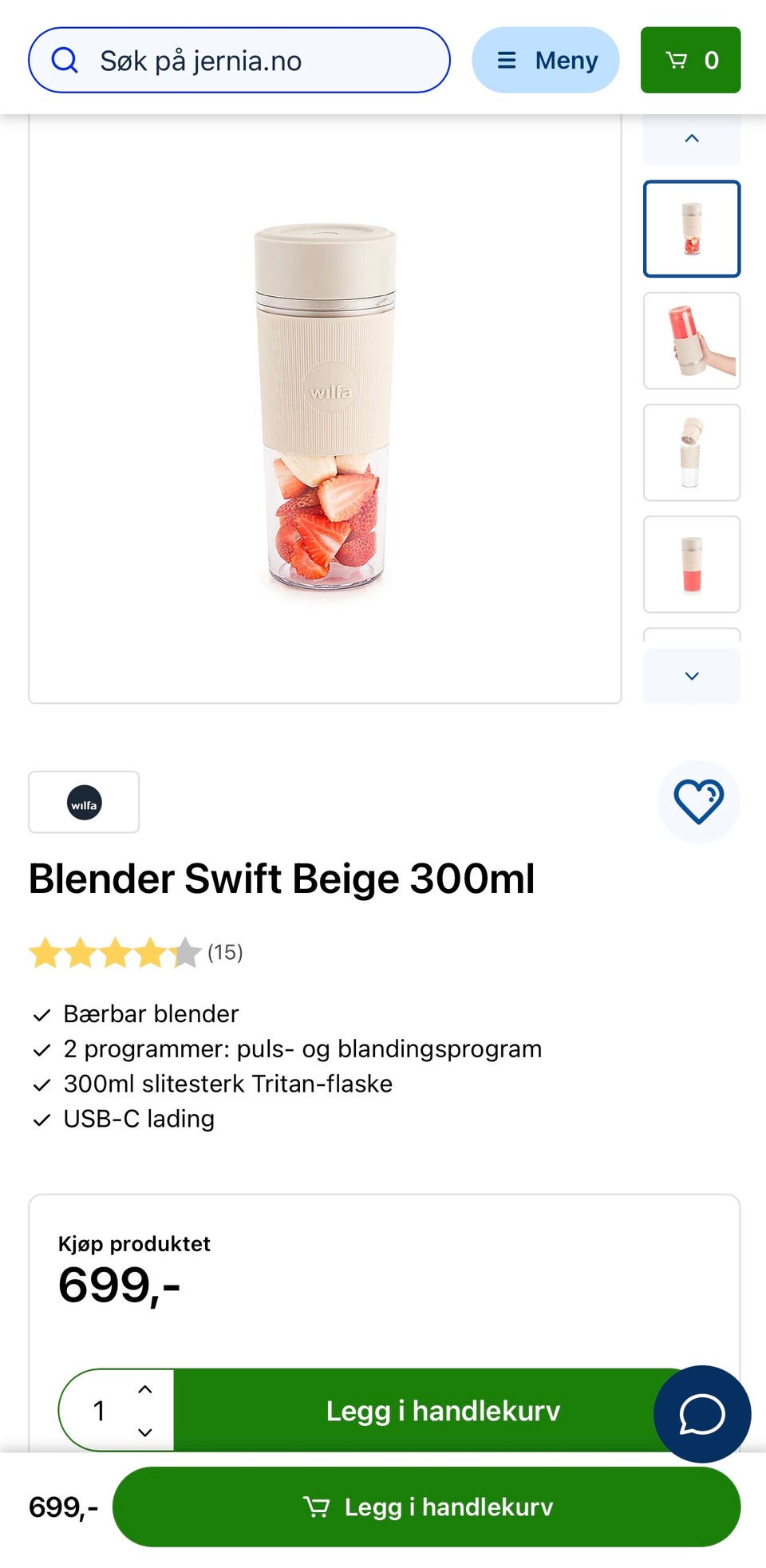Image resolution: width=766 pixels, height=1568 pixels.
Task: Open the search magnifier icon
Action: pyautogui.click(x=63, y=59)
